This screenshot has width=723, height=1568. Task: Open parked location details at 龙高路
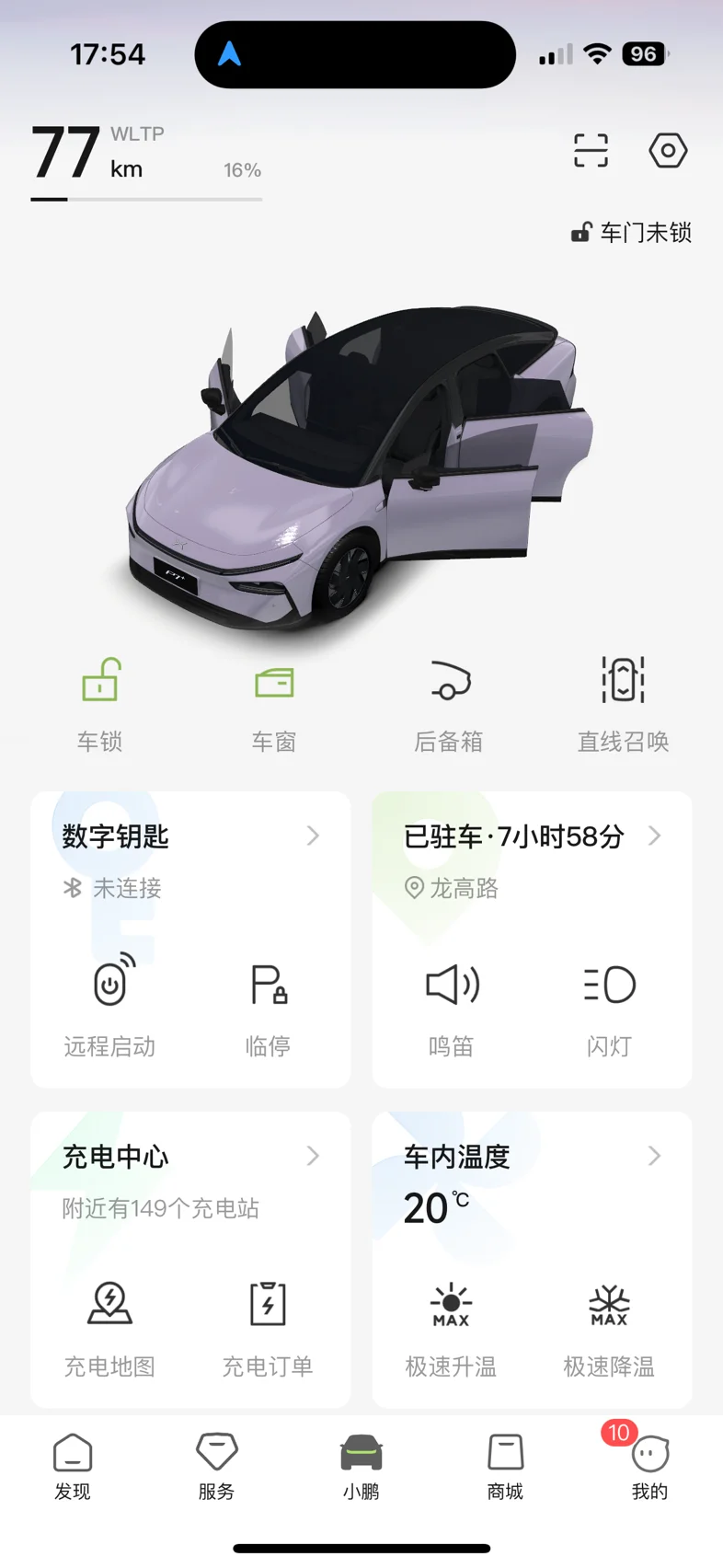(532, 860)
